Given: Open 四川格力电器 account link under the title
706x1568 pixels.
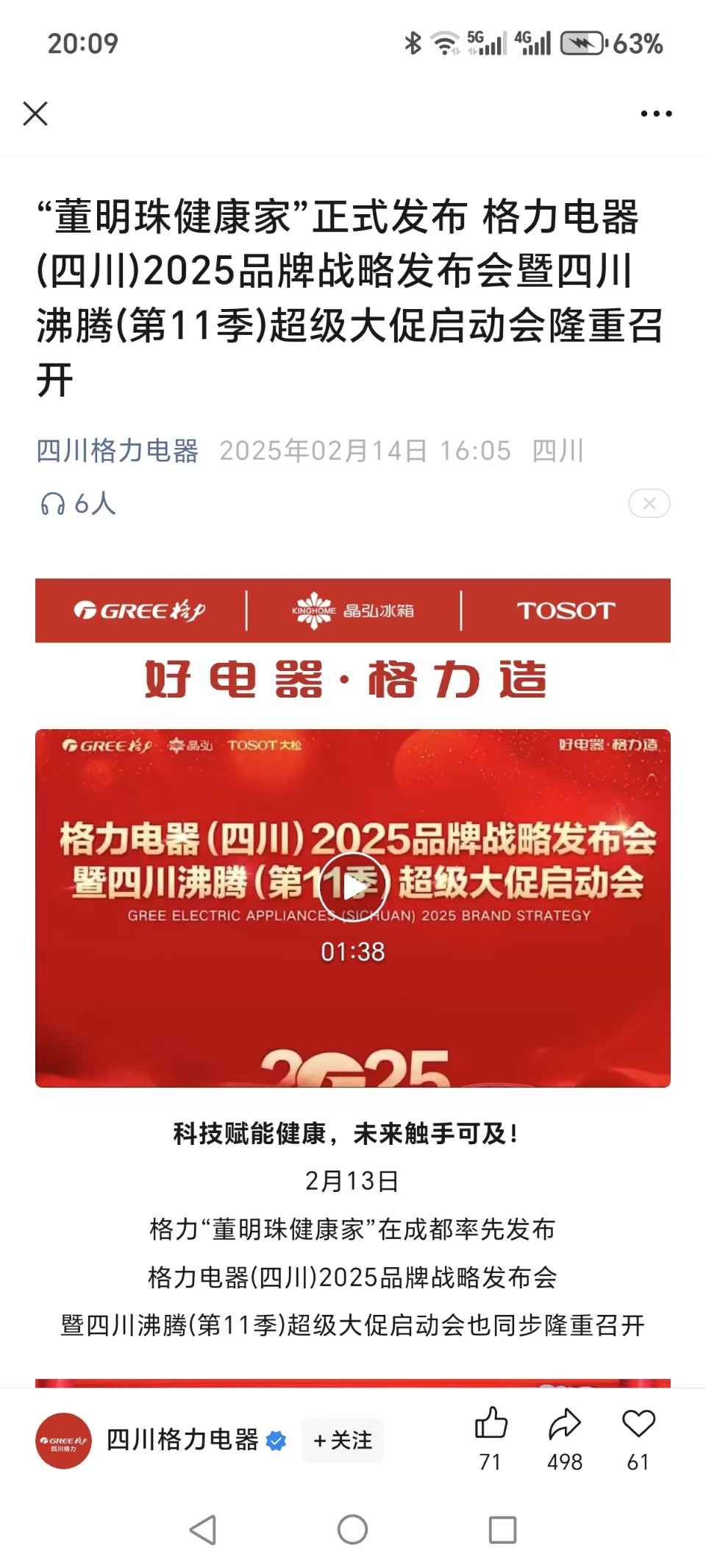Looking at the screenshot, I should (118, 450).
